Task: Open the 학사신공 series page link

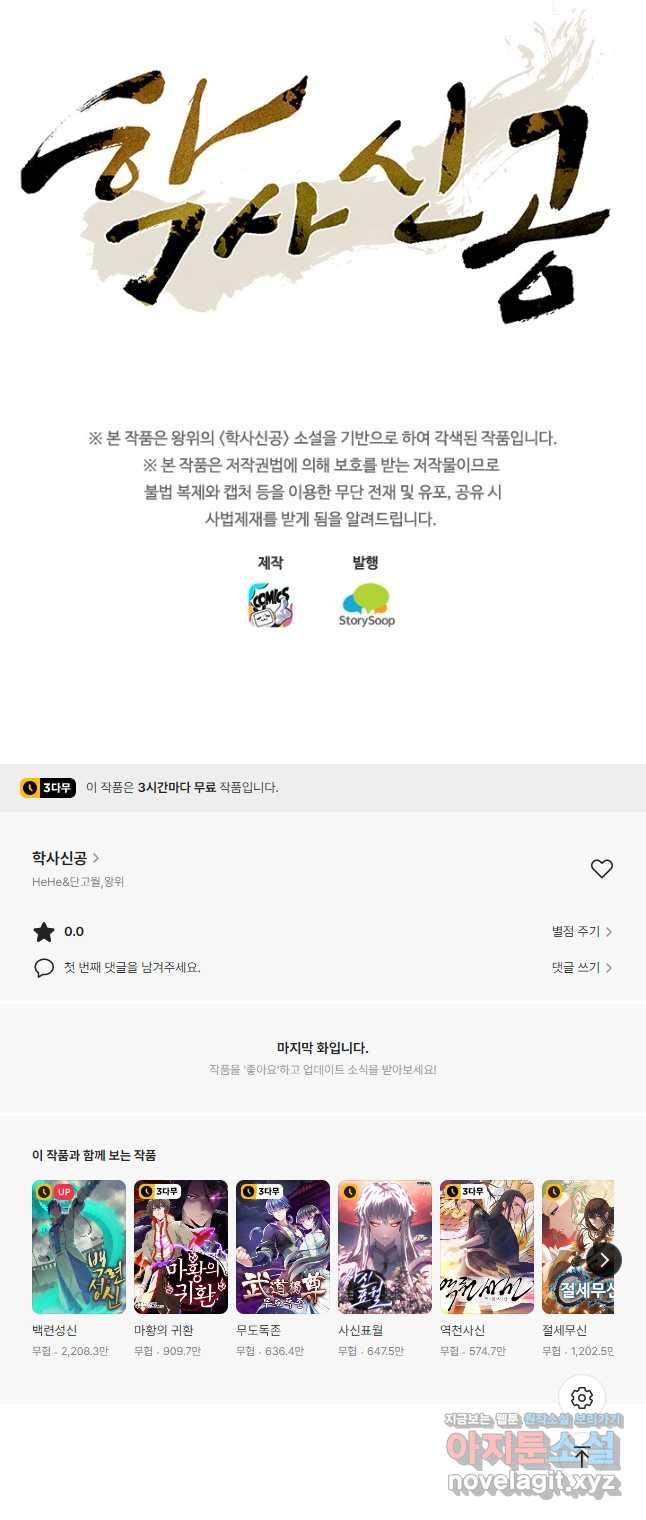Action: [65, 858]
